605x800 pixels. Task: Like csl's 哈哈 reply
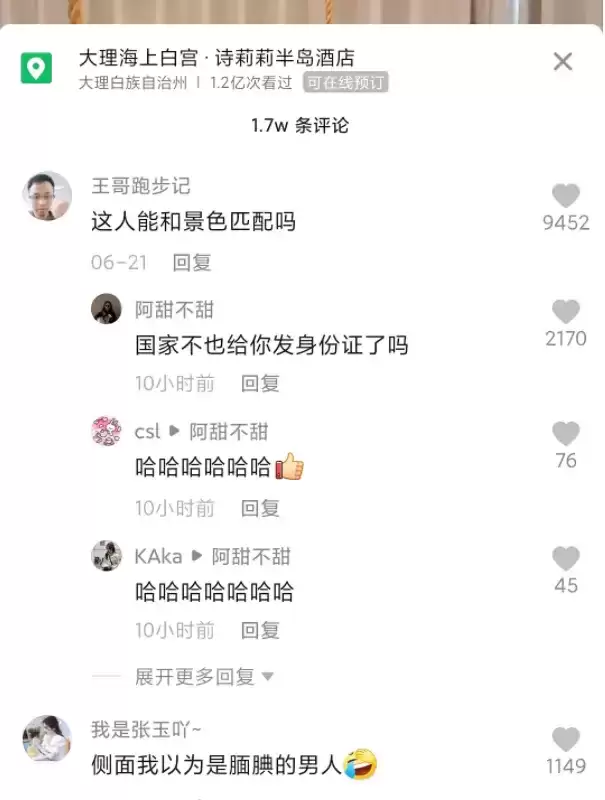(566, 434)
